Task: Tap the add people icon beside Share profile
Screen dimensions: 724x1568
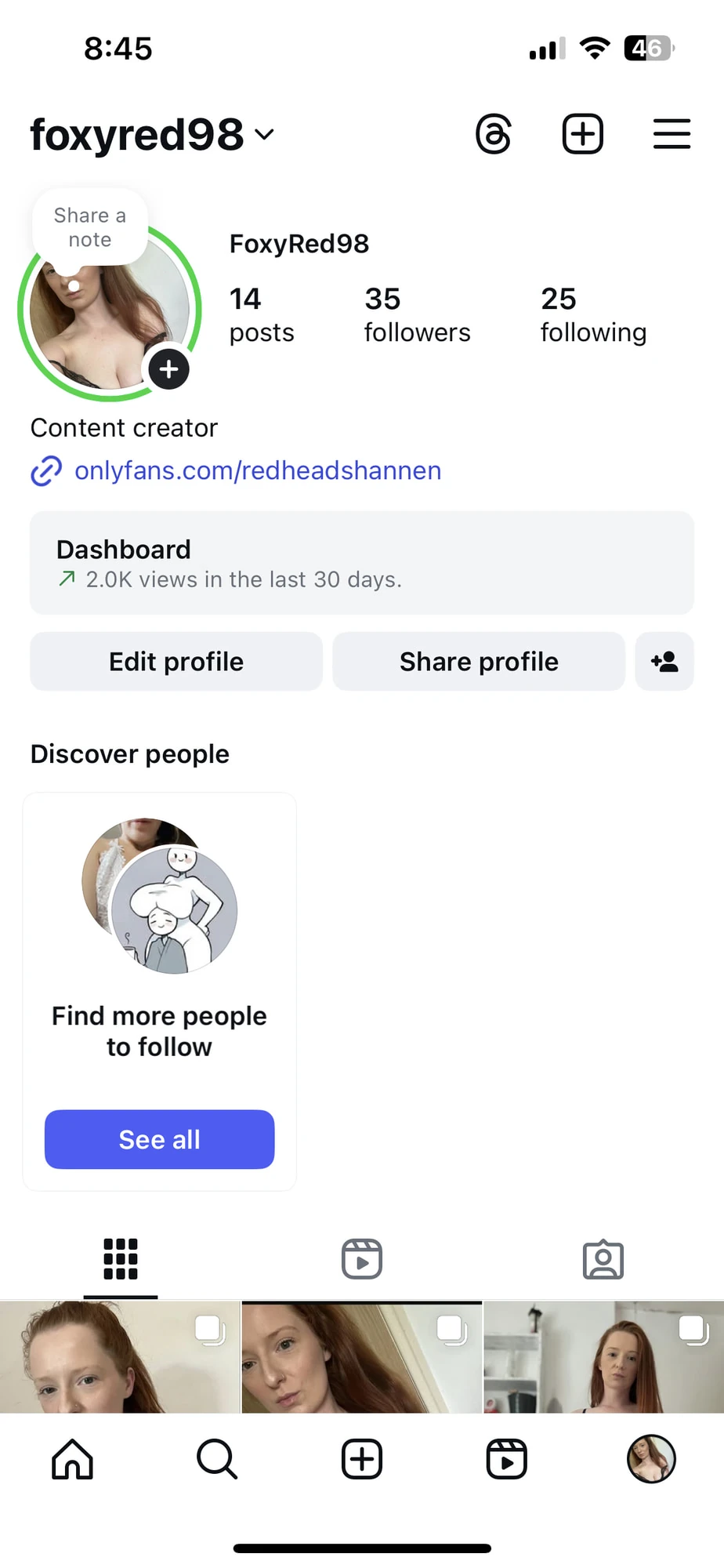Action: tap(664, 661)
